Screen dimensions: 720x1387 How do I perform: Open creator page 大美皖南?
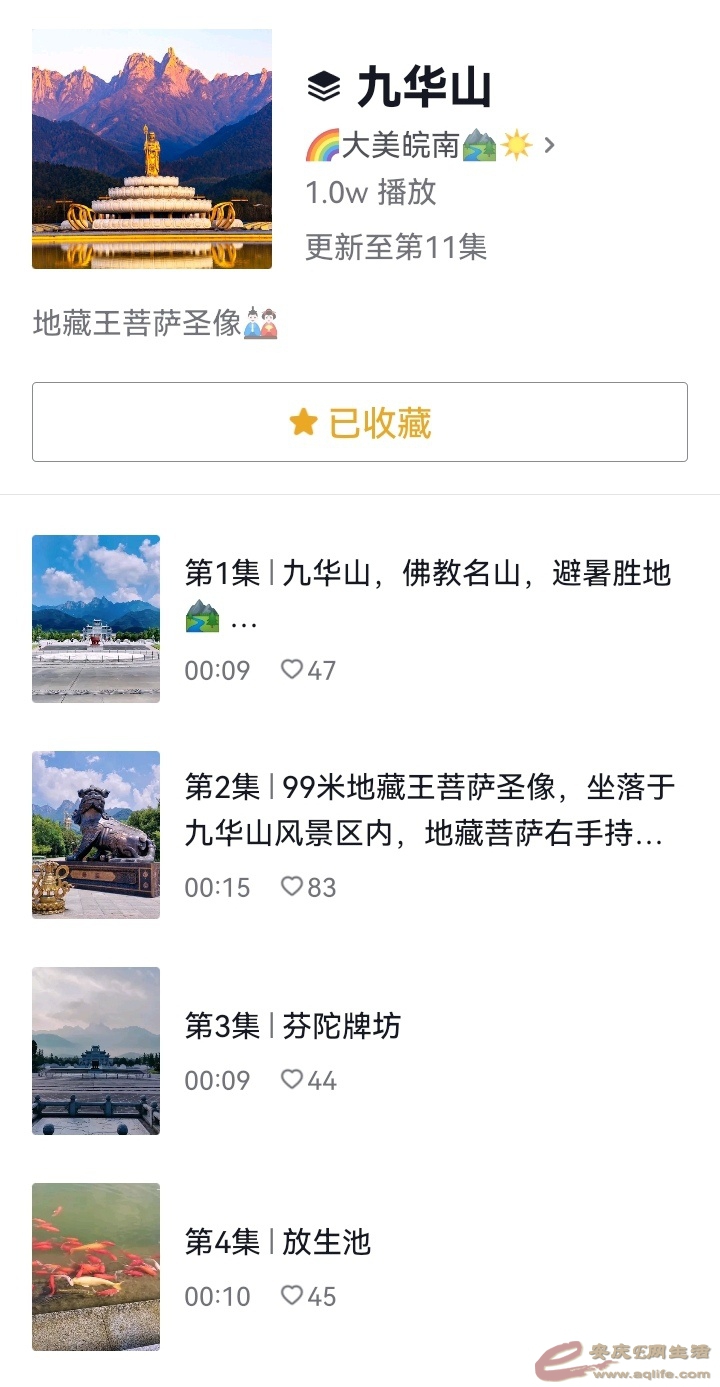coord(429,146)
